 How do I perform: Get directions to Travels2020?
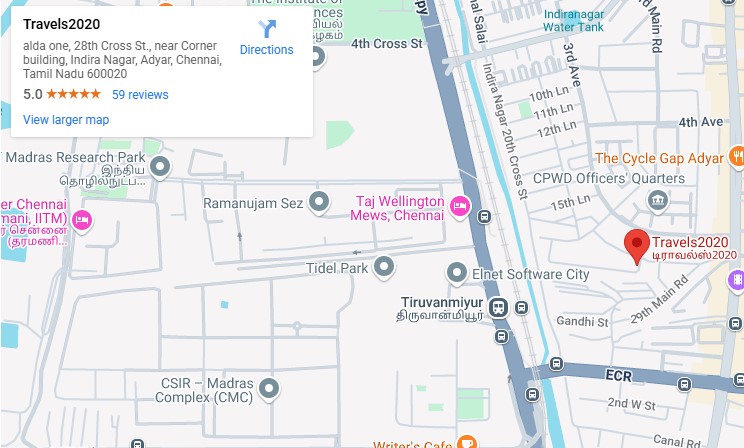tap(266, 37)
